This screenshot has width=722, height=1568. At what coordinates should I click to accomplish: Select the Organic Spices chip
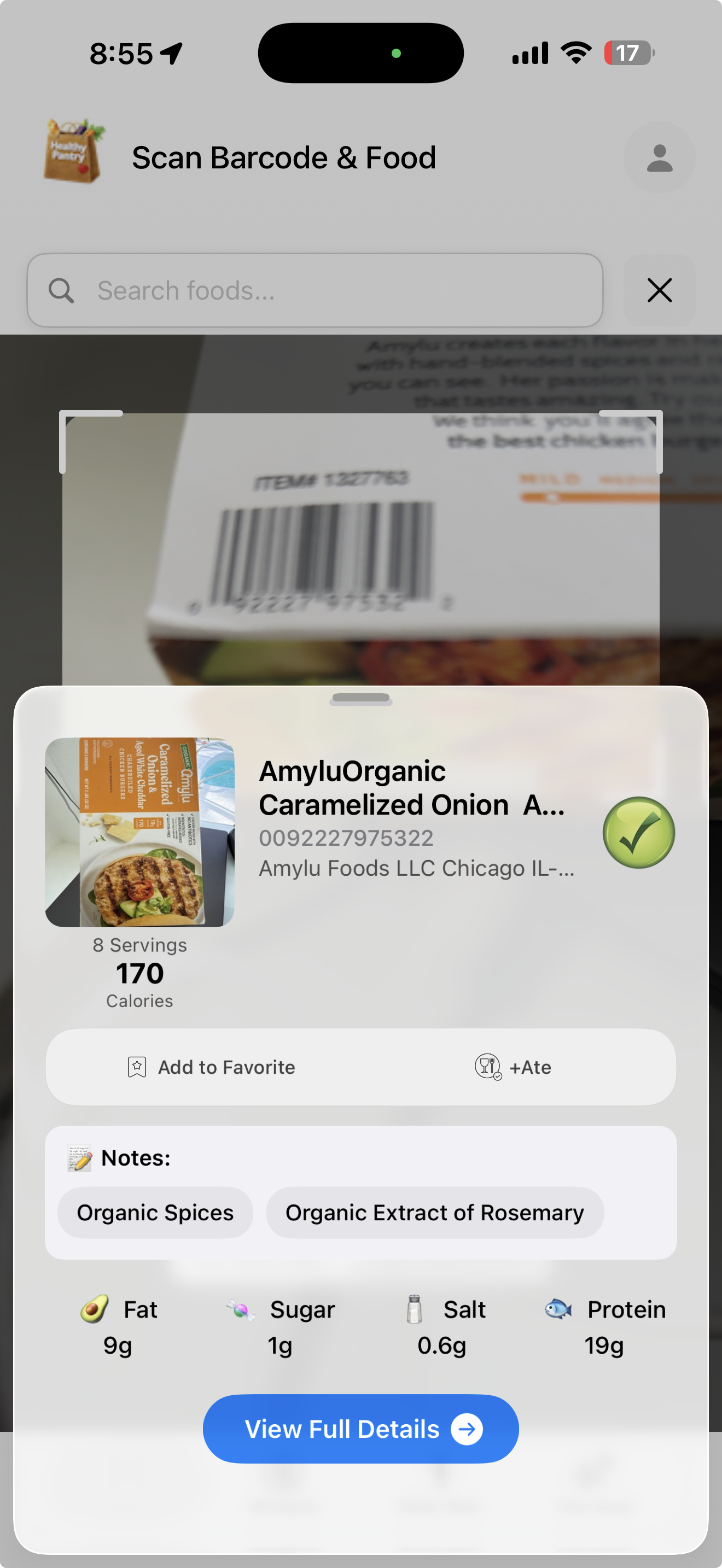point(155,1213)
